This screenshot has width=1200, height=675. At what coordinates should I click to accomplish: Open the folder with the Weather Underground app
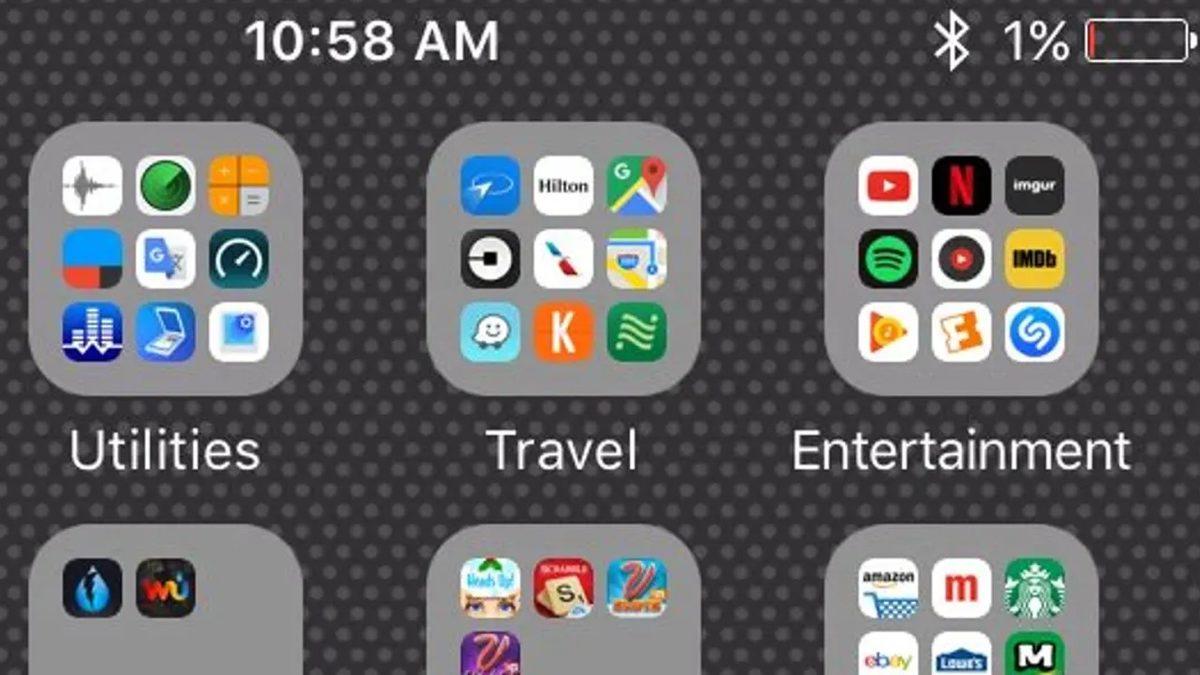165,610
